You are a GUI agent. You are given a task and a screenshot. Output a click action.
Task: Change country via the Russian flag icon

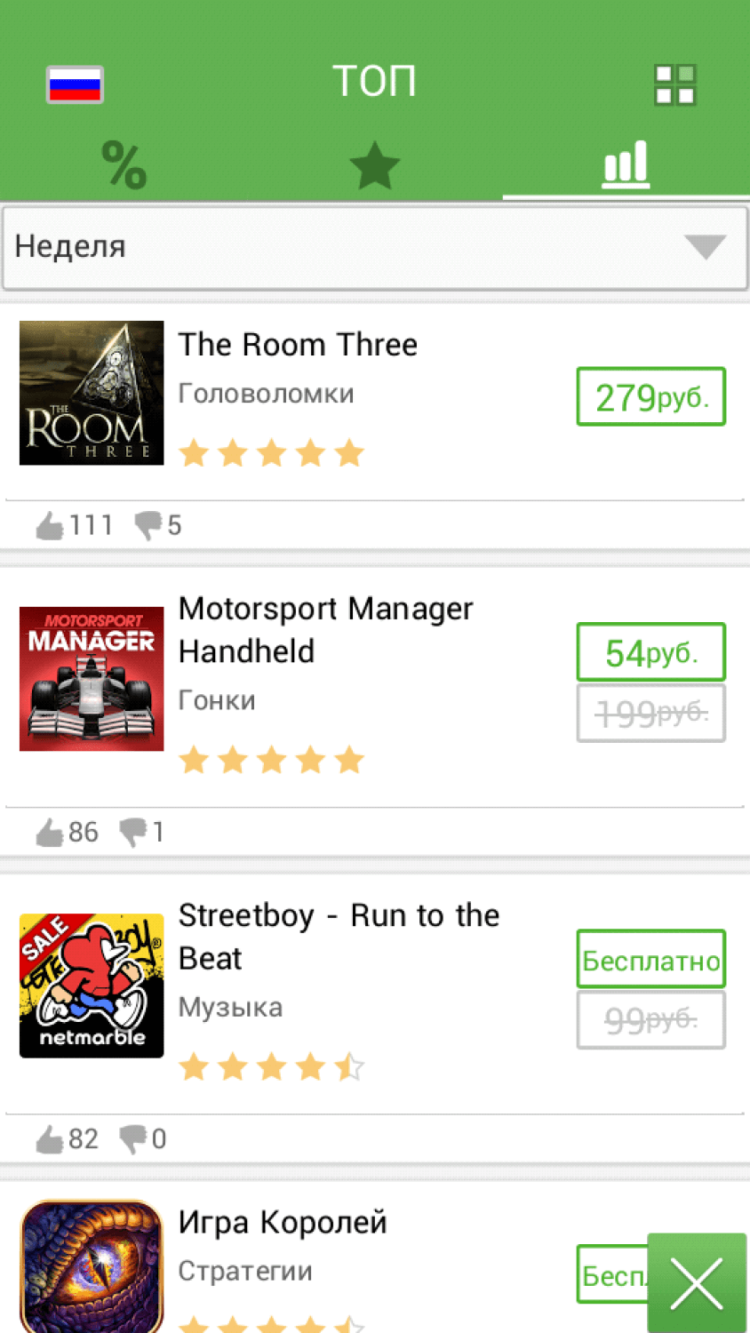(x=74, y=85)
